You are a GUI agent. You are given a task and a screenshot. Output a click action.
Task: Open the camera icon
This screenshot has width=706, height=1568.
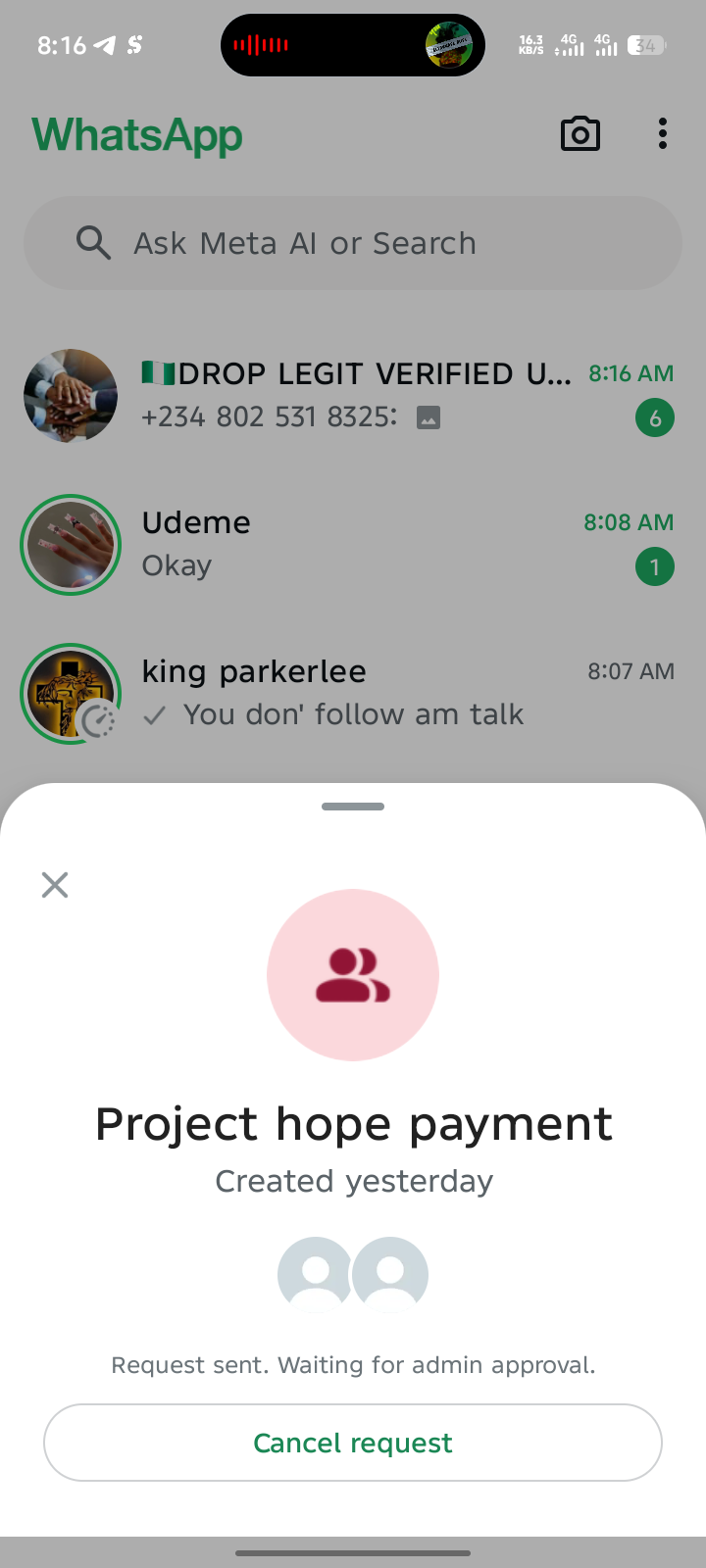(x=580, y=134)
